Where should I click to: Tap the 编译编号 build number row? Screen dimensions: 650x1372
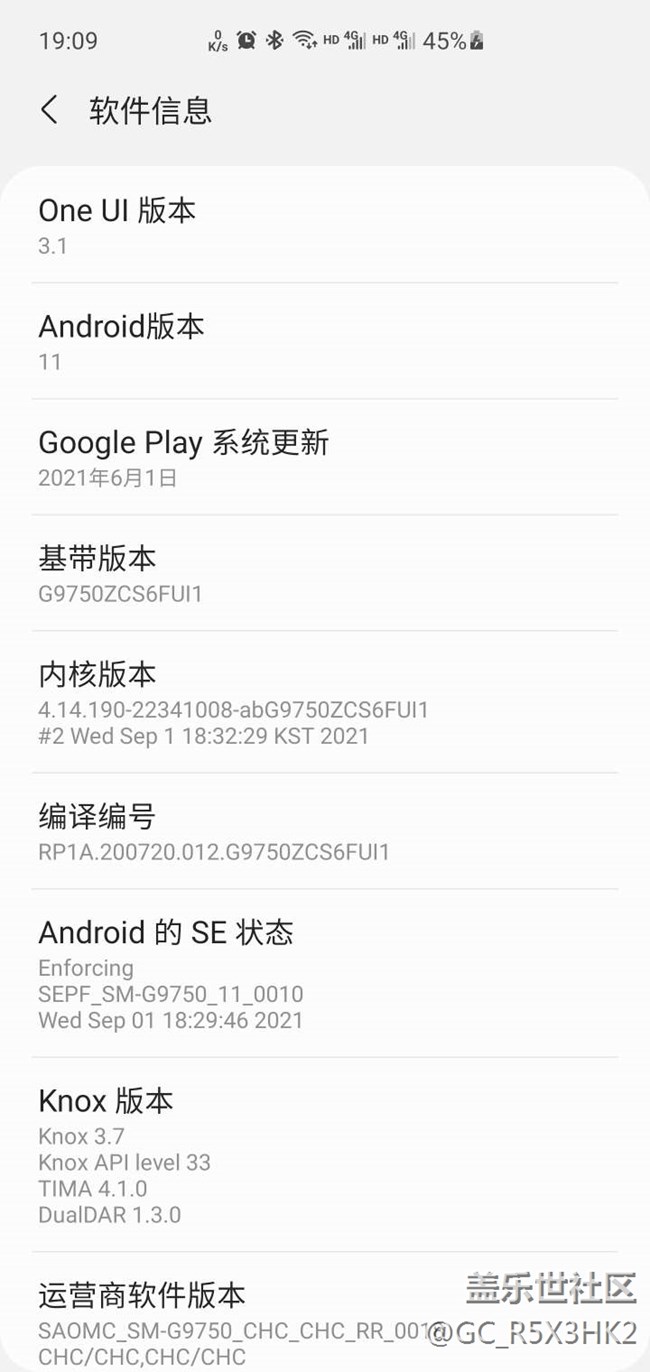pos(324,832)
